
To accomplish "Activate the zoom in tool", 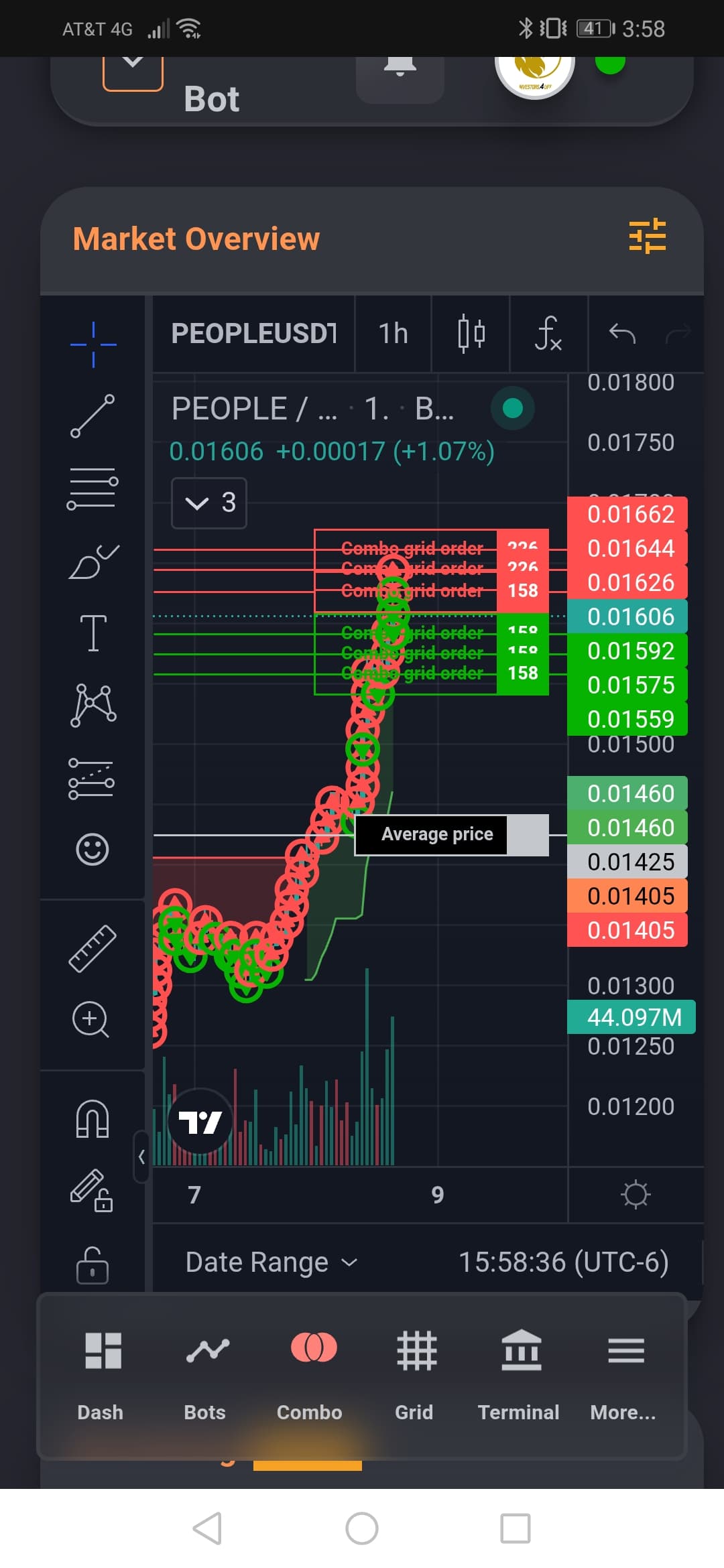I will (90, 1019).
